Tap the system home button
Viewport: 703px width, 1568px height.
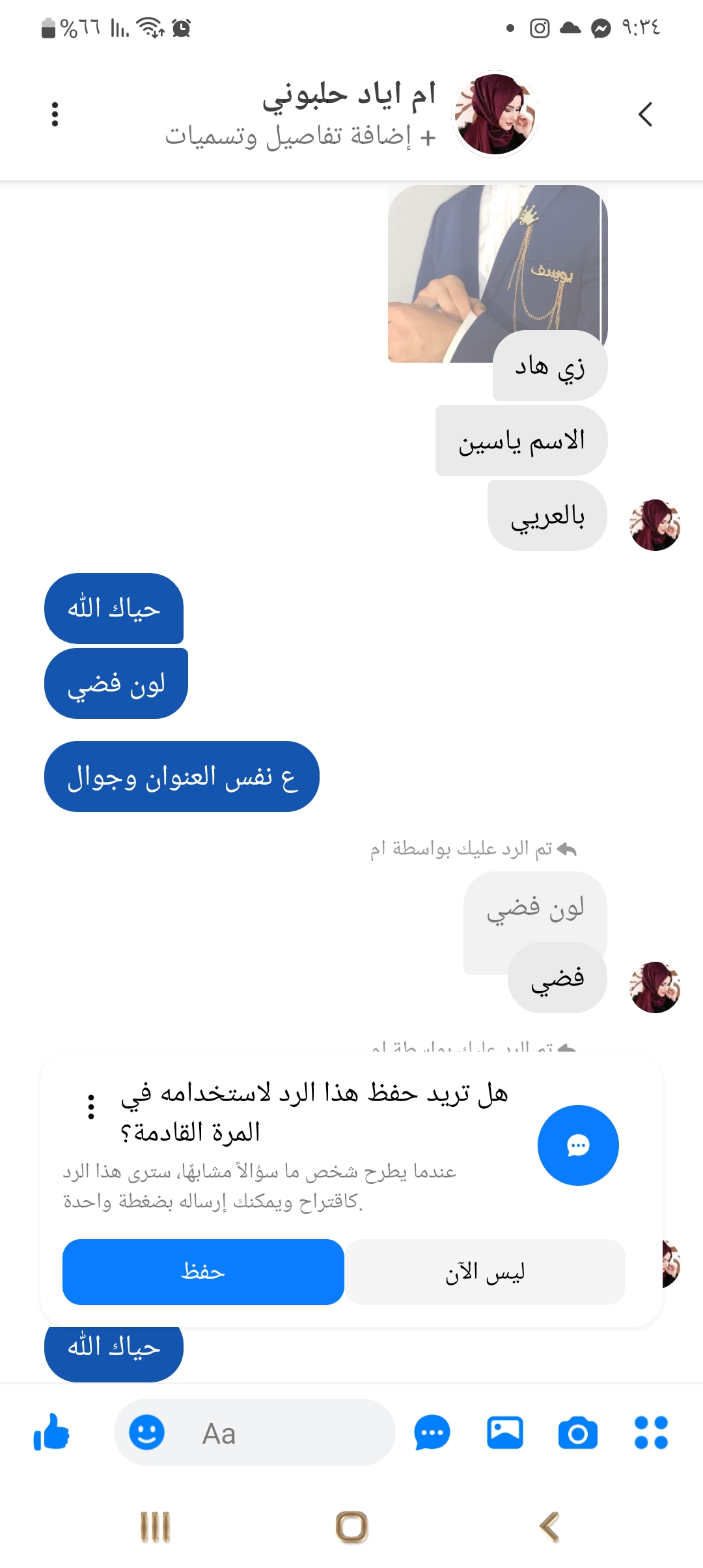tap(351, 1527)
